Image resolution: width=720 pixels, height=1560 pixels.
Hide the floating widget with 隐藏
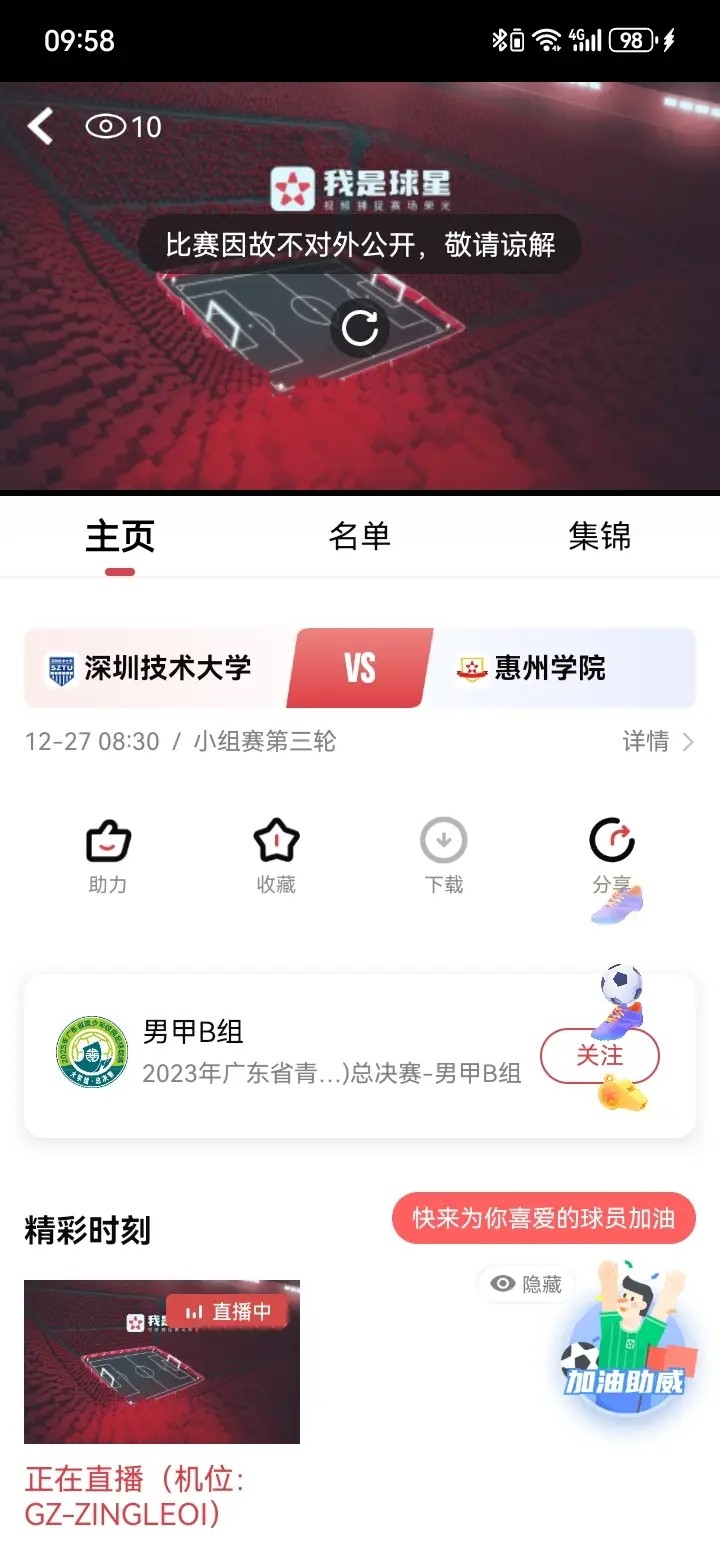point(528,1284)
